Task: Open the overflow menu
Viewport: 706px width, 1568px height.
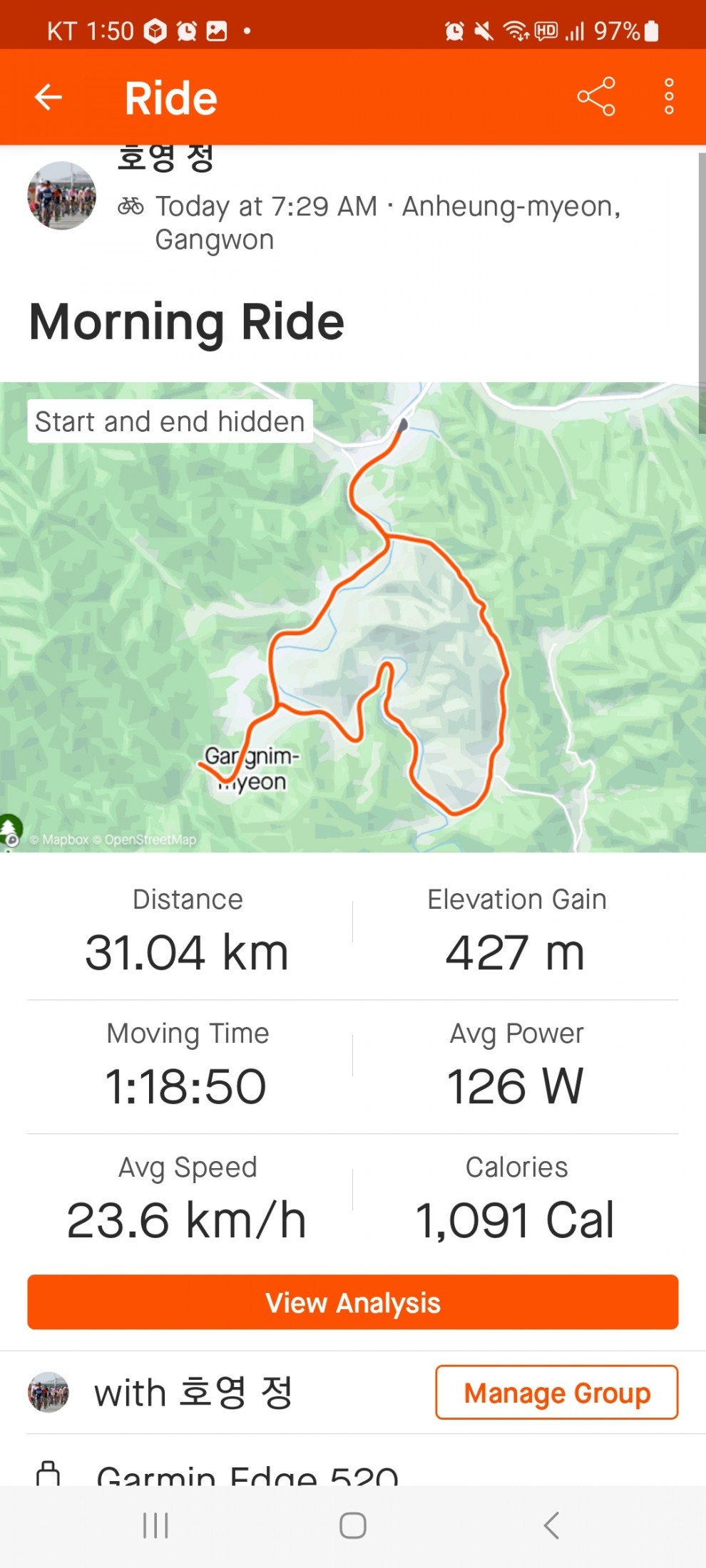Action: coord(668,97)
